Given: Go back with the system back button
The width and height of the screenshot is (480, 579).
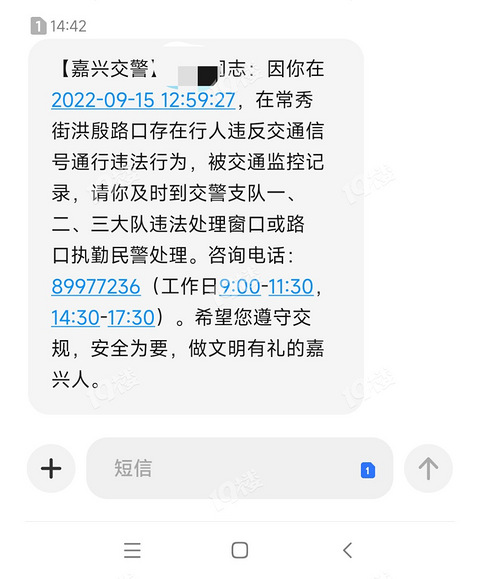Looking at the screenshot, I should (x=347, y=550).
